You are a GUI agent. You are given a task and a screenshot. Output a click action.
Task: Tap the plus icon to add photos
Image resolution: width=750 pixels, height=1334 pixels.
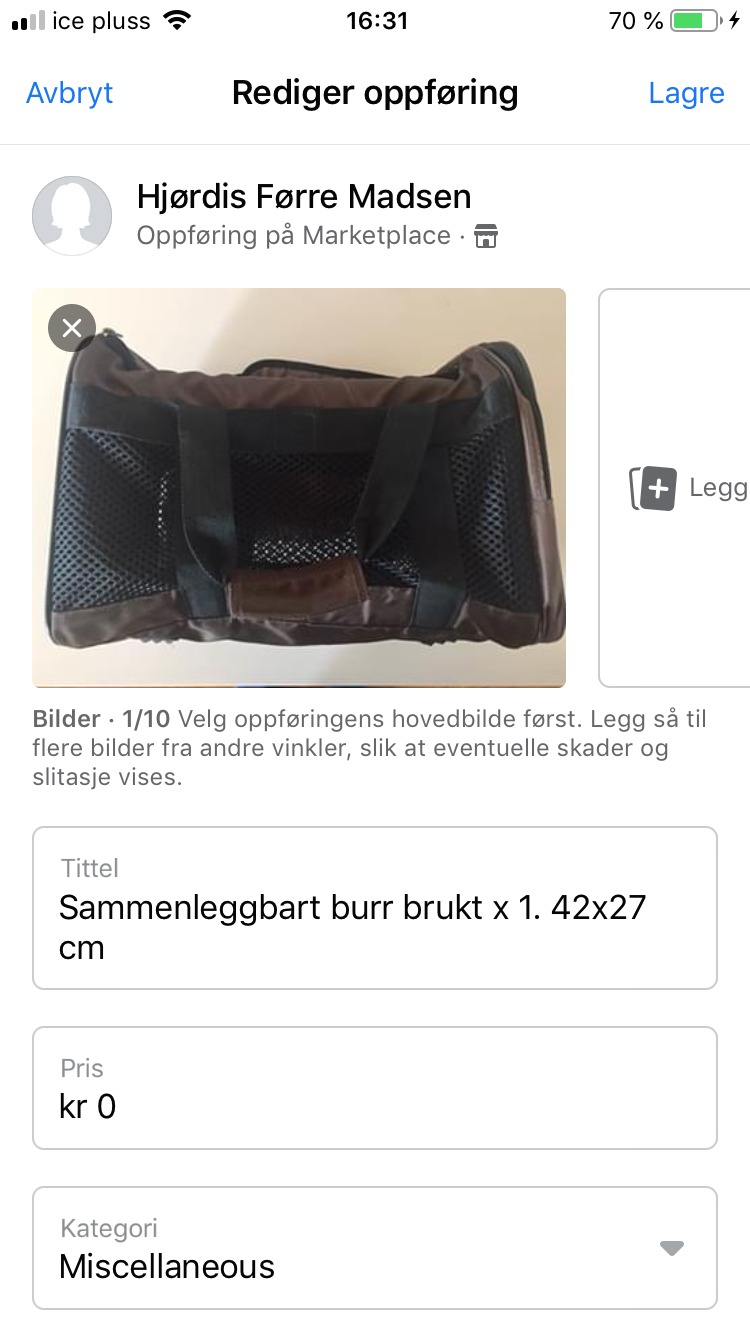coord(658,489)
